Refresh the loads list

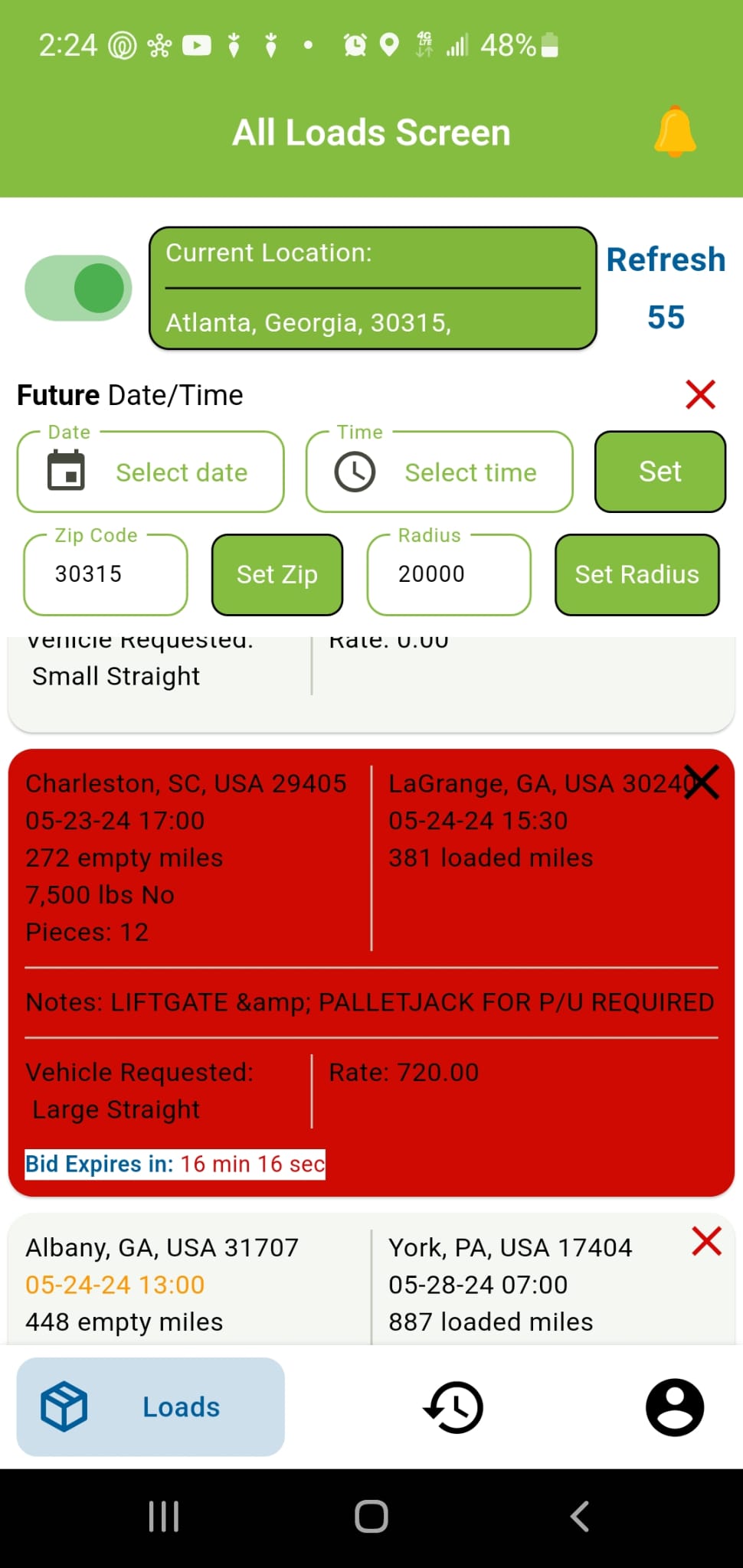point(665,260)
